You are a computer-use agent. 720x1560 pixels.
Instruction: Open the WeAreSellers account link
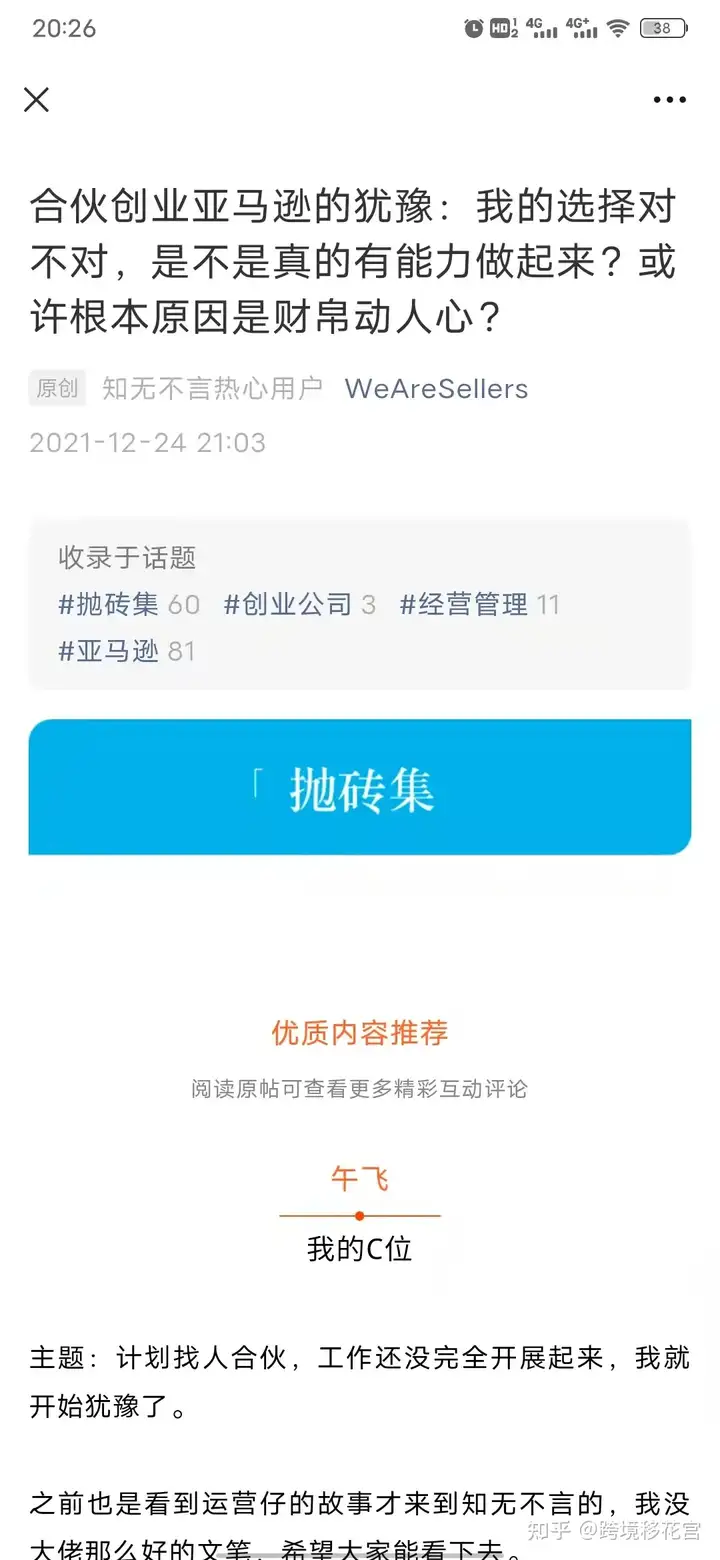pos(436,389)
